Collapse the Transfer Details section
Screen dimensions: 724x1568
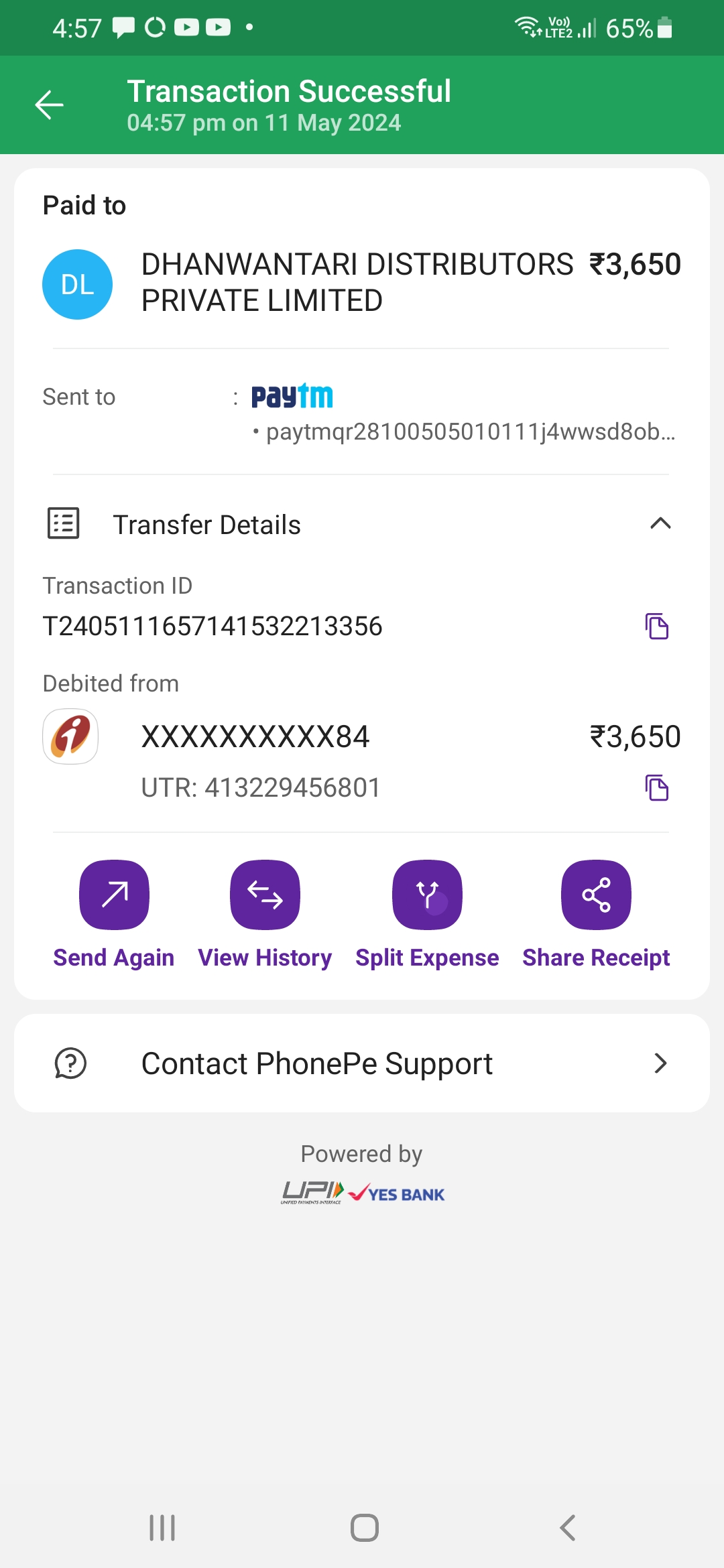(660, 523)
